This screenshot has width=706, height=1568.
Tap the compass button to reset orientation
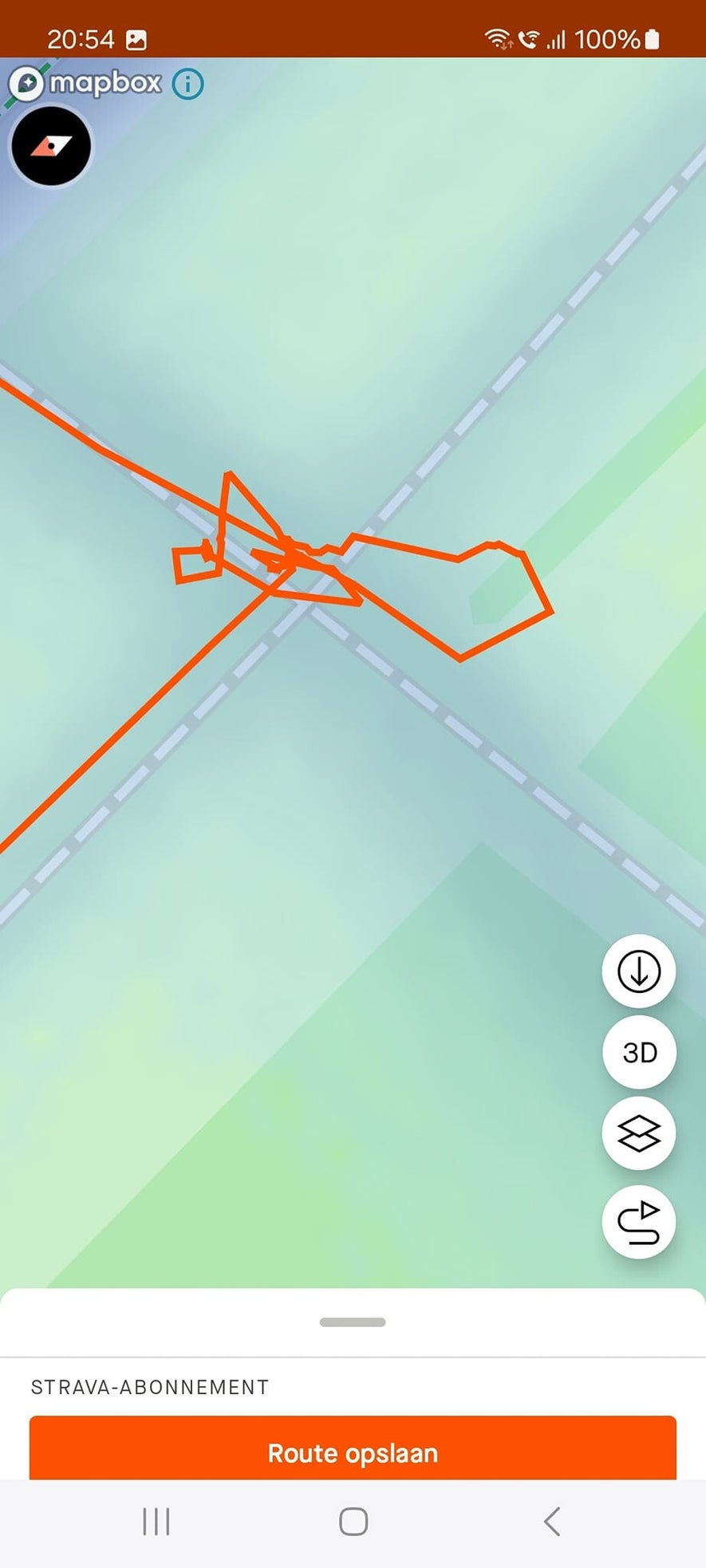coord(51,147)
